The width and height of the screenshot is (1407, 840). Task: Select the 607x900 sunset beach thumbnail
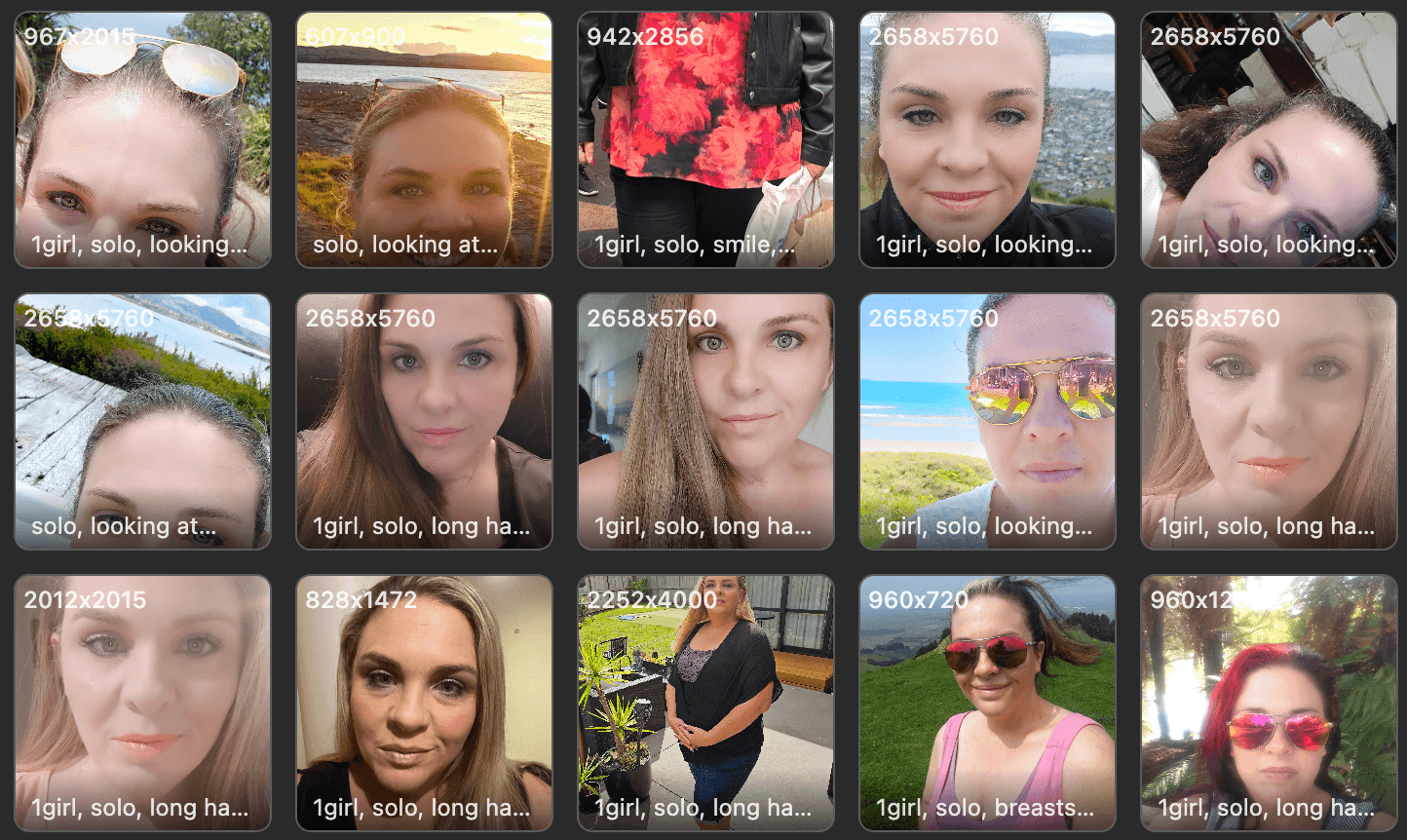pyautogui.click(x=424, y=139)
